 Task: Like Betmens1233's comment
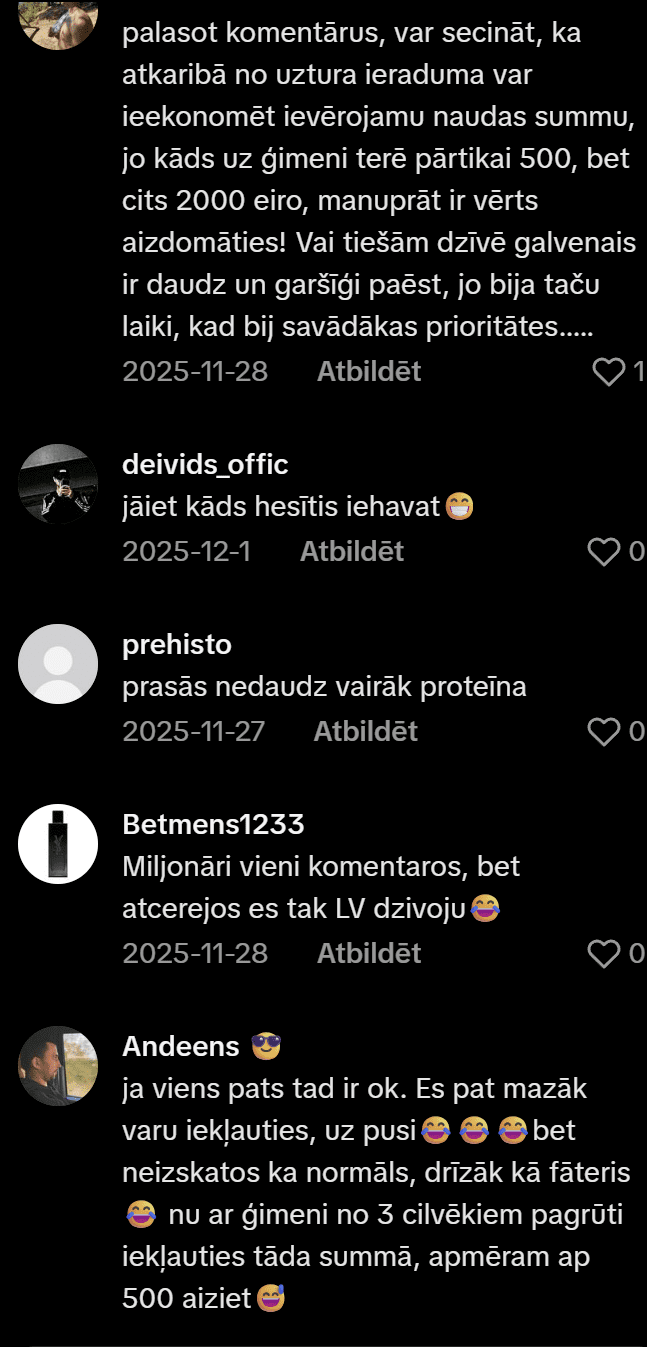[x=604, y=954]
